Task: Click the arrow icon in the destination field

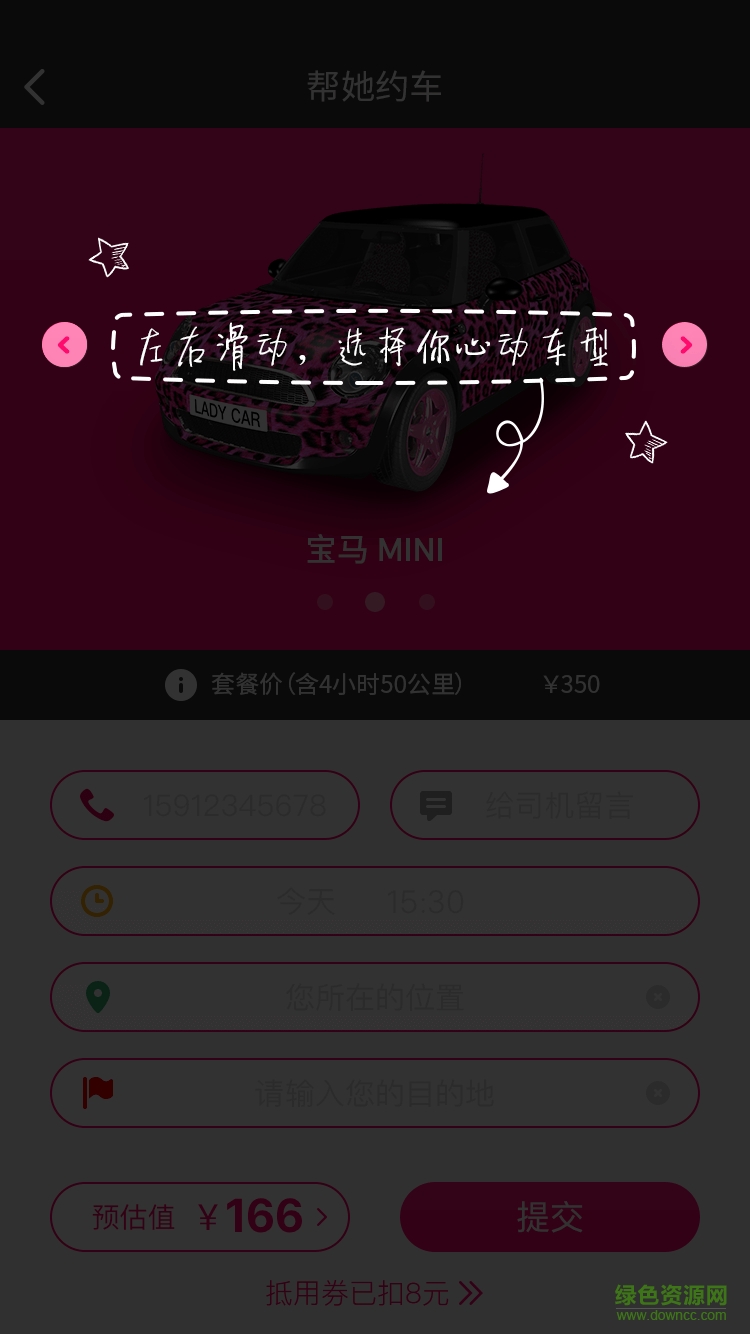Action: 657,1093
